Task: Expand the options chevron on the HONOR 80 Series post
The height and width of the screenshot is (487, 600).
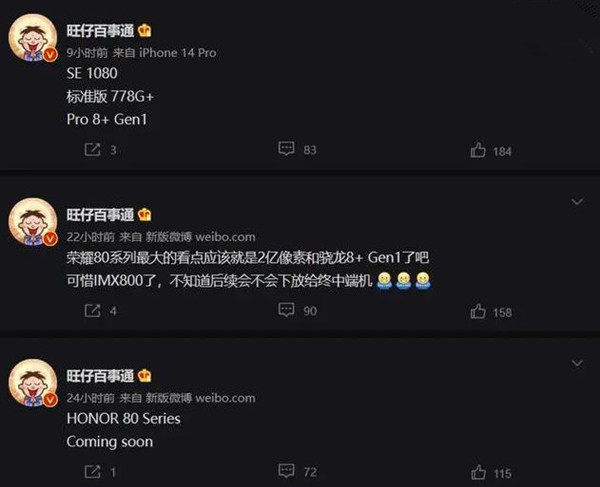Action: [576, 362]
